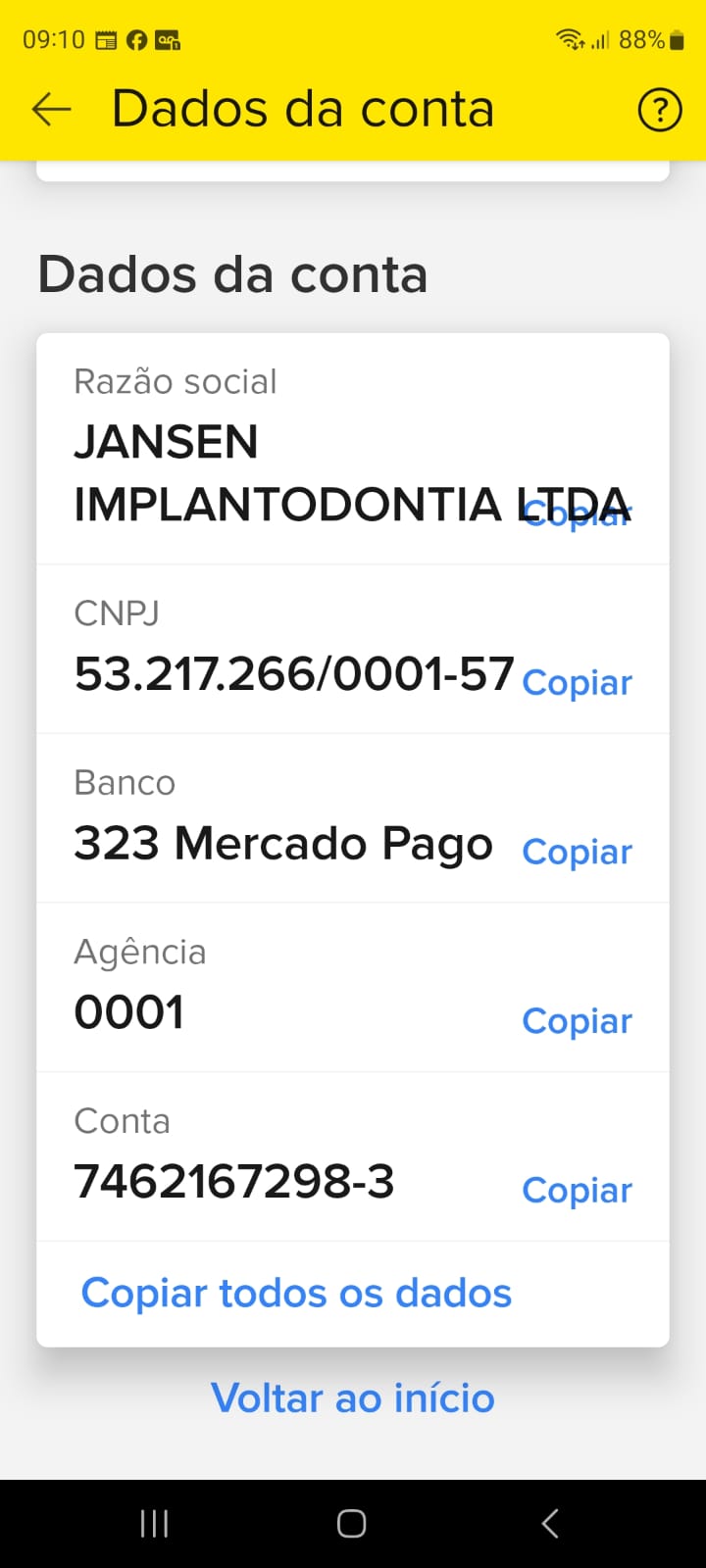Go to the system home screen
706x1568 pixels.
point(352,1523)
